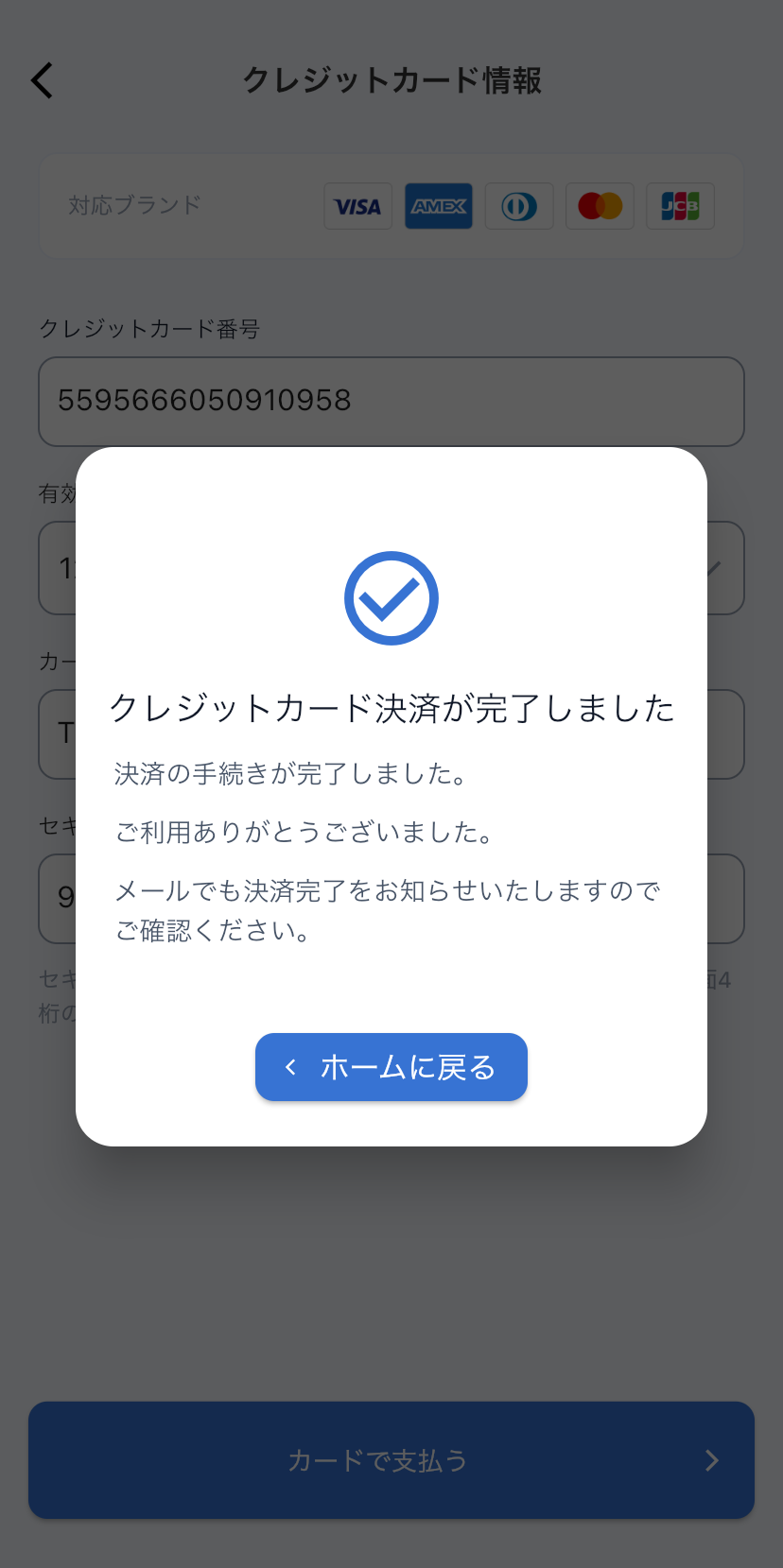Tap the クレジットカード番号 input field
783x1568 pixels.
pyautogui.click(x=391, y=402)
